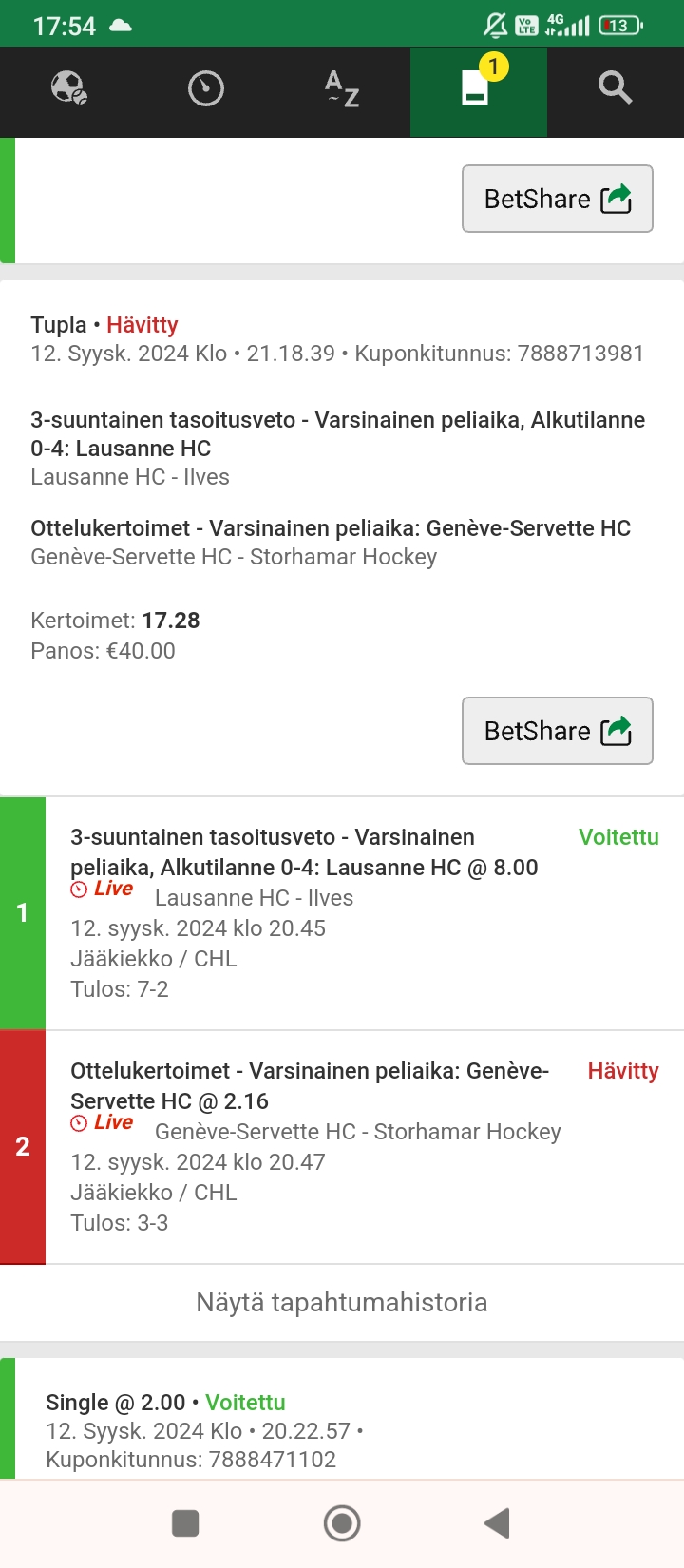Show event history via Näytä tapahtumahistoria
The width and height of the screenshot is (684, 1568).
pyautogui.click(x=342, y=1303)
